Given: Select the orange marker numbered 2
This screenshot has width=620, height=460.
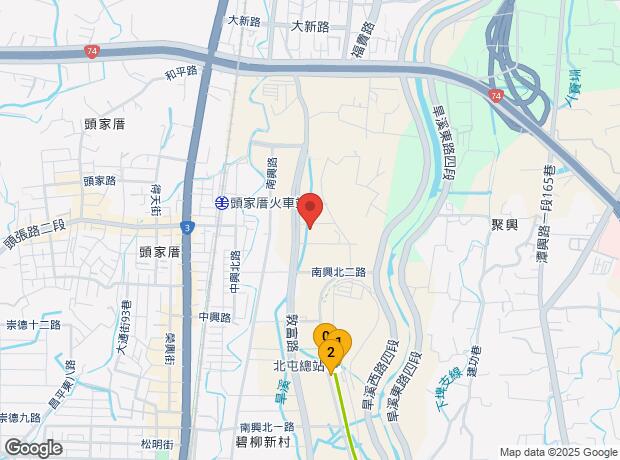Looking at the screenshot, I should tap(330, 353).
